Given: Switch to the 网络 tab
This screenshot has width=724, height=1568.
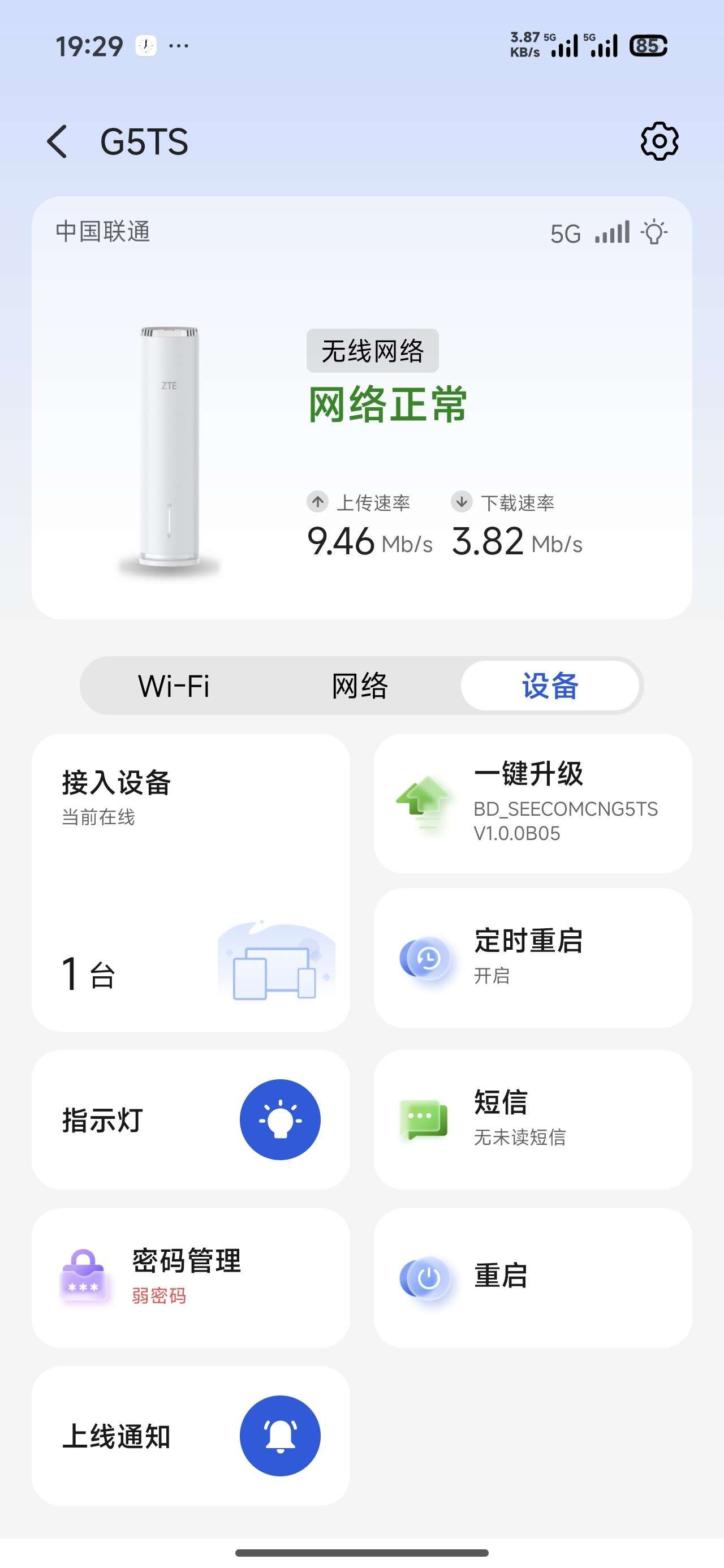Looking at the screenshot, I should click(x=360, y=686).
